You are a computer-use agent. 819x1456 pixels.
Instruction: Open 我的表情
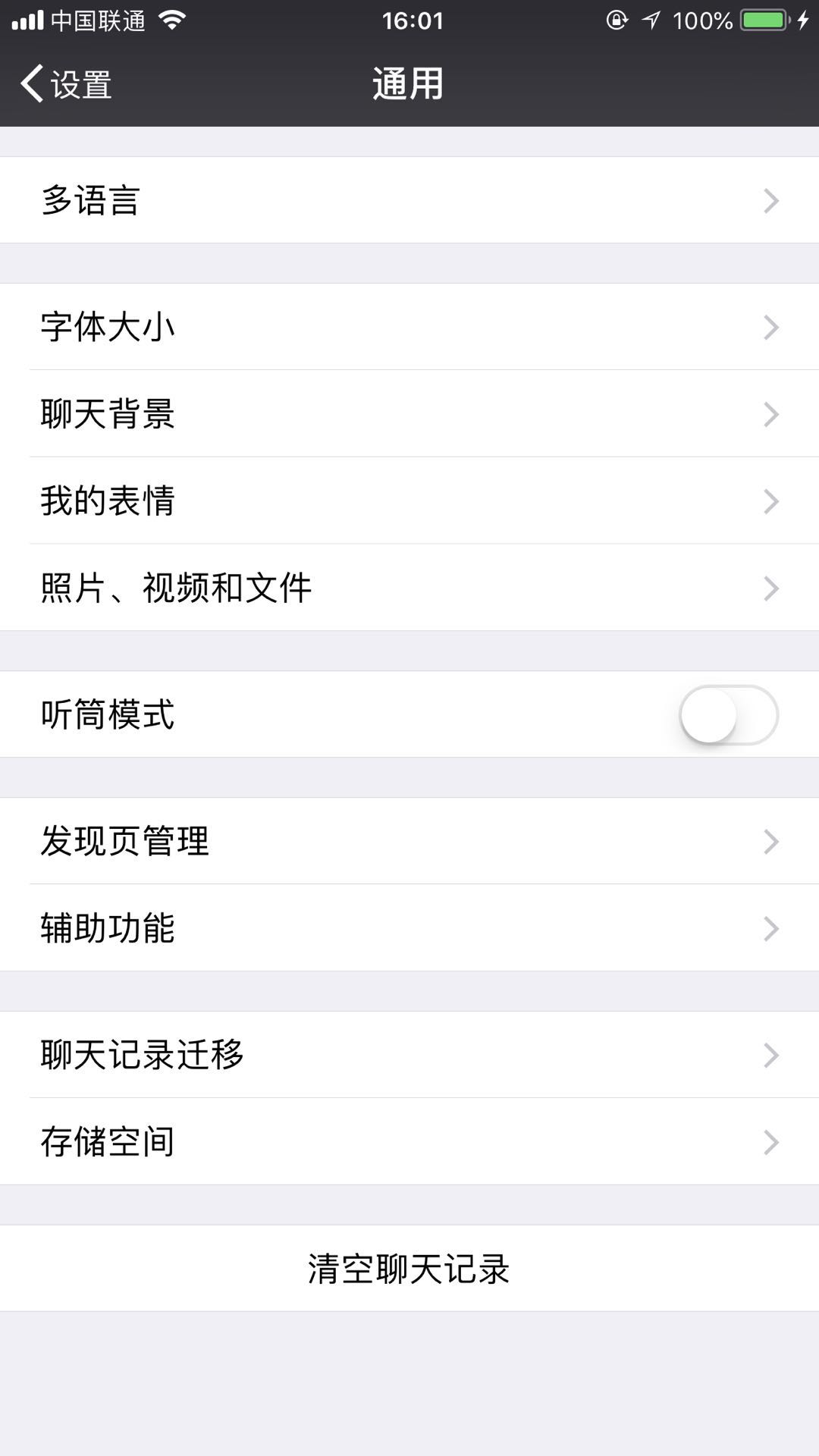409,500
